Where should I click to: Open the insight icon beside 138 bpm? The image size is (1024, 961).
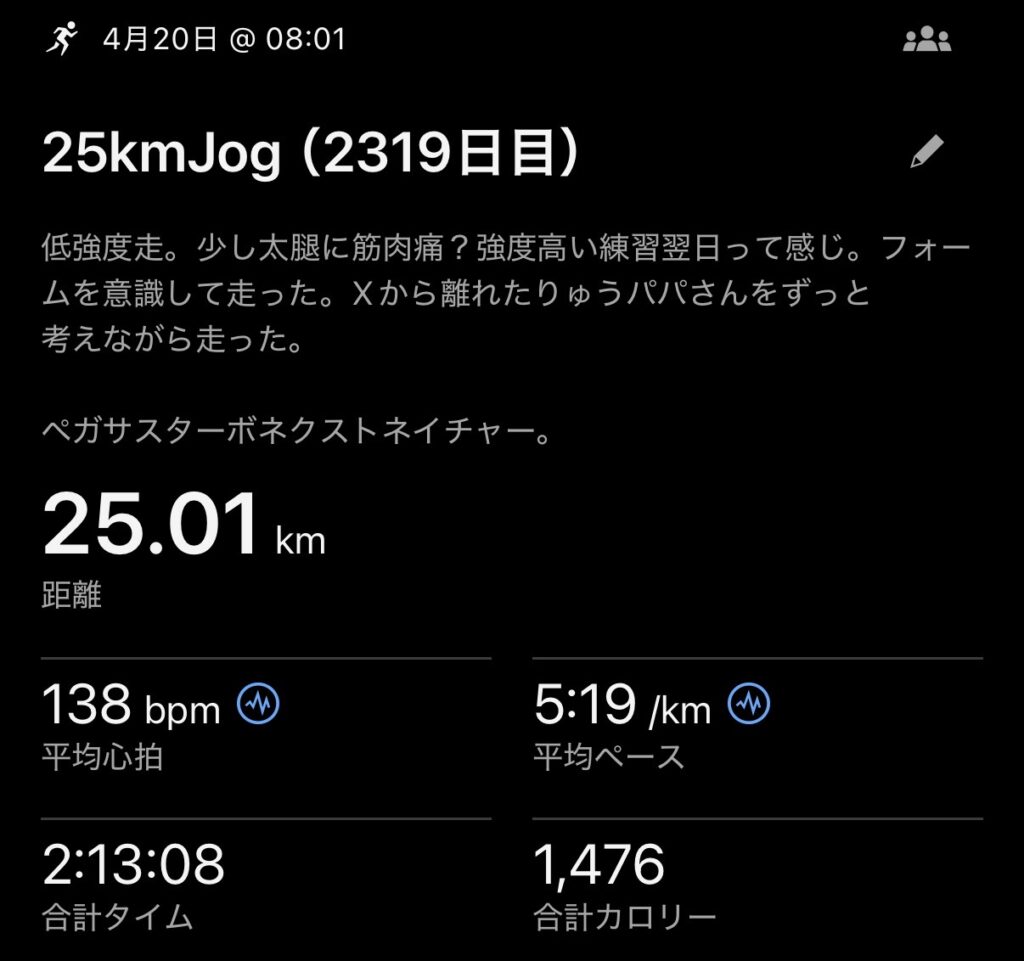[258, 705]
